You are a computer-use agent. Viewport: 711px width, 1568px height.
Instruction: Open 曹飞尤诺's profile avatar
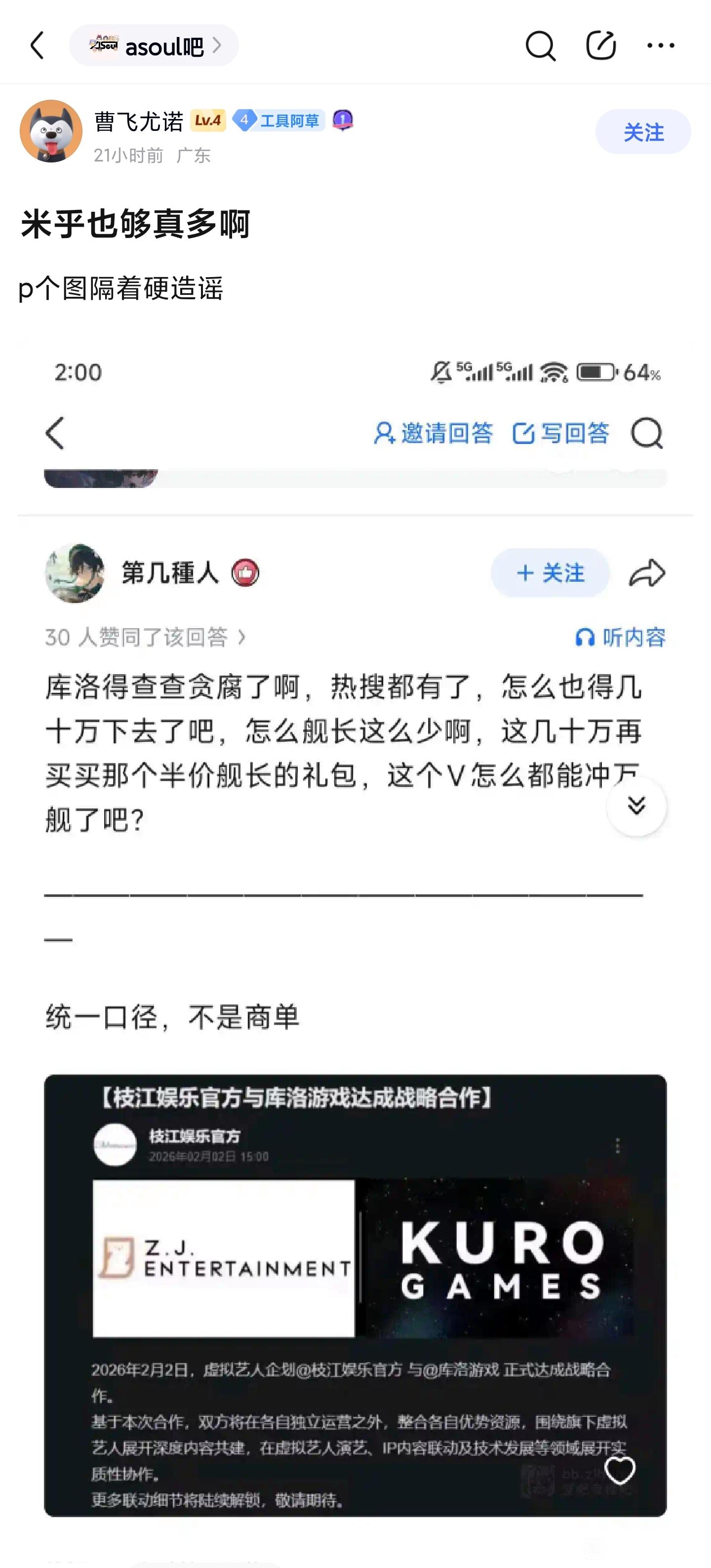(51, 131)
